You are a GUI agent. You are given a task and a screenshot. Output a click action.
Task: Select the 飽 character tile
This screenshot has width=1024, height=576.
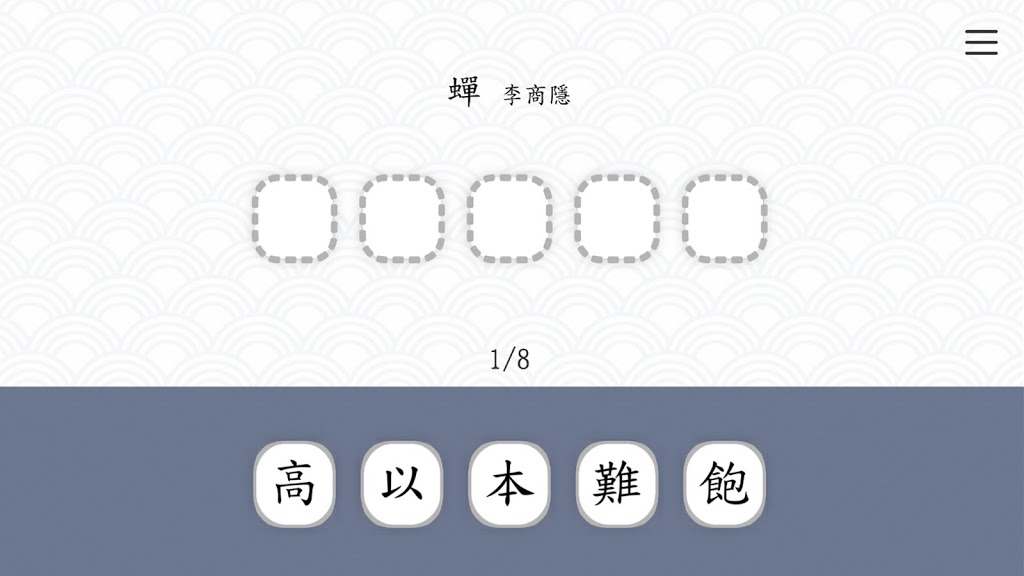click(x=724, y=484)
